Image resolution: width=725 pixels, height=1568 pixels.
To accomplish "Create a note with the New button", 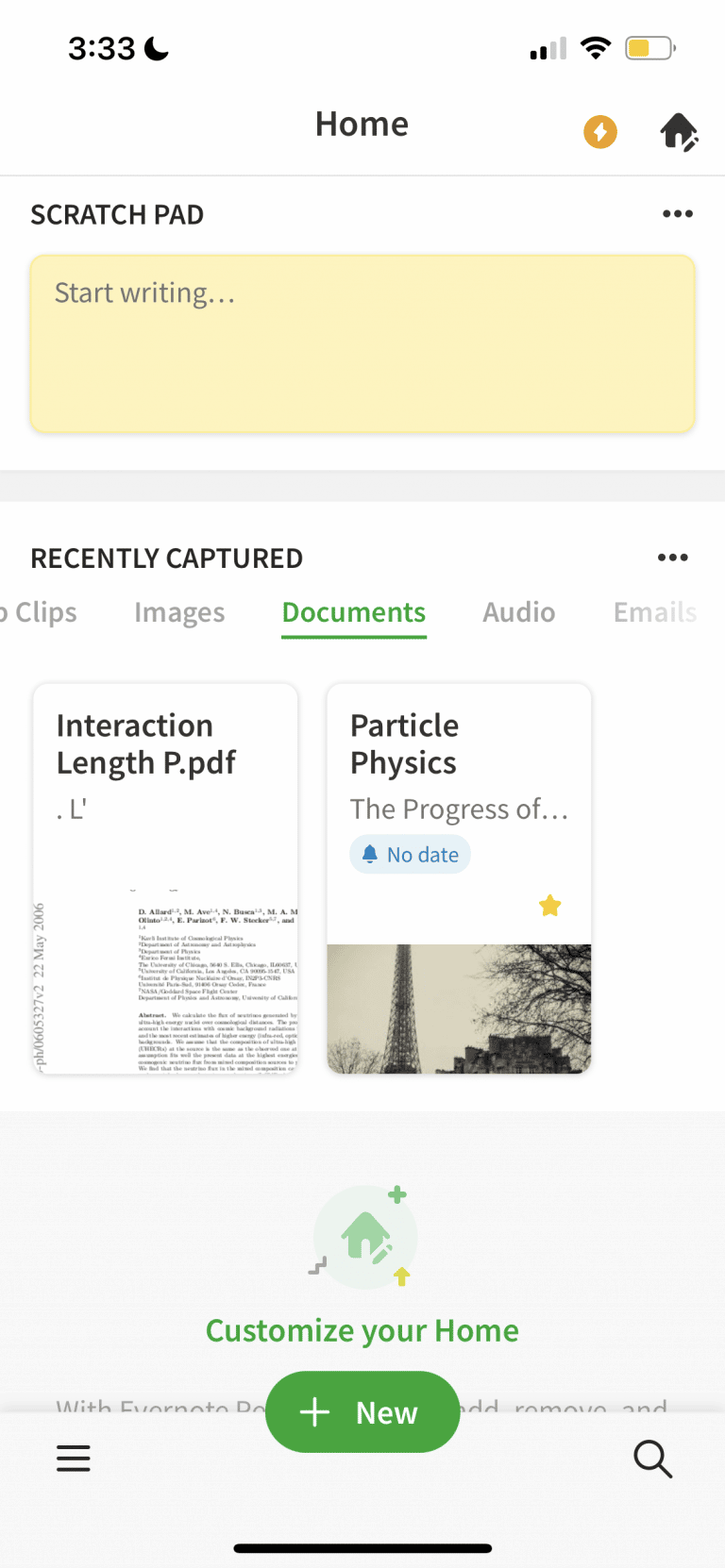I will (362, 1411).
